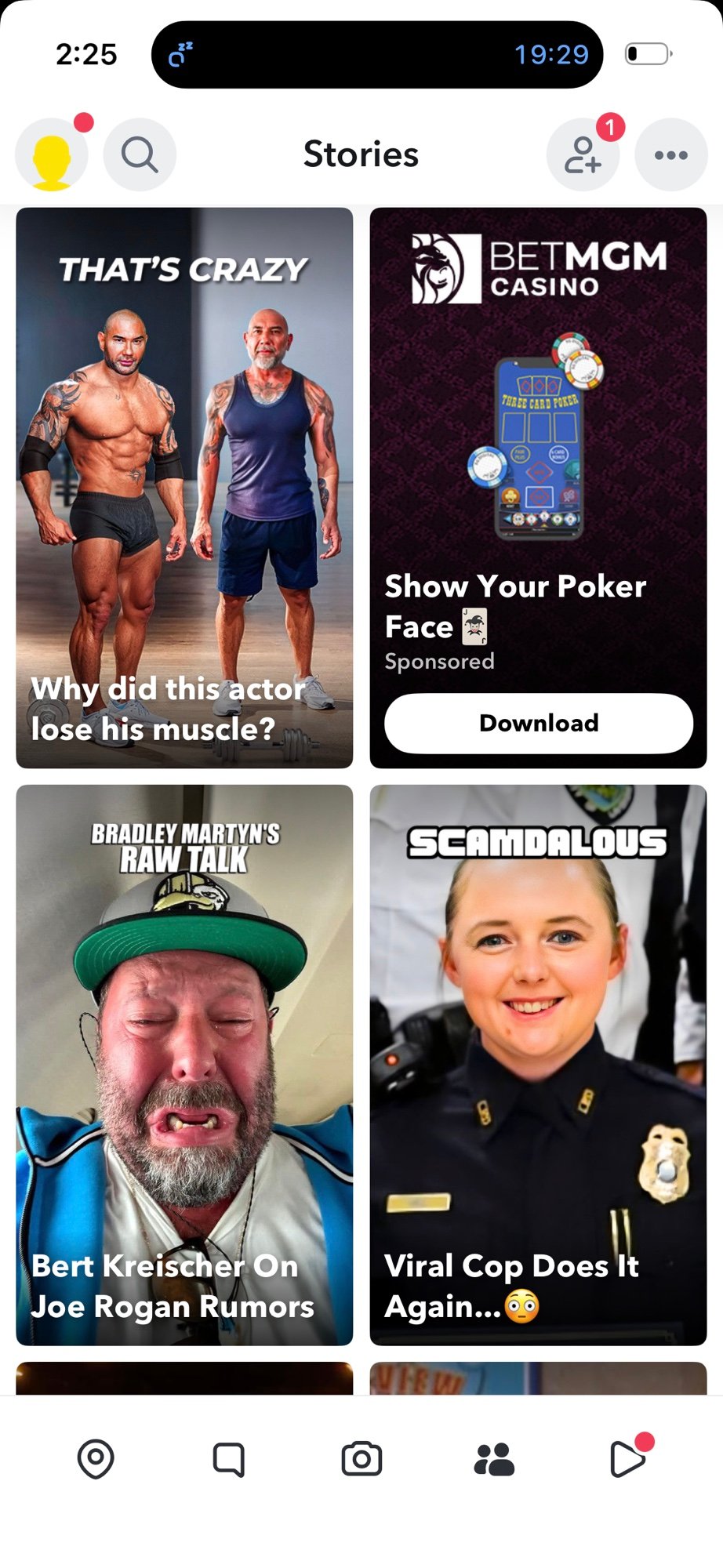Switch to the Map tab
The height and width of the screenshot is (1568, 723).
(x=96, y=1459)
